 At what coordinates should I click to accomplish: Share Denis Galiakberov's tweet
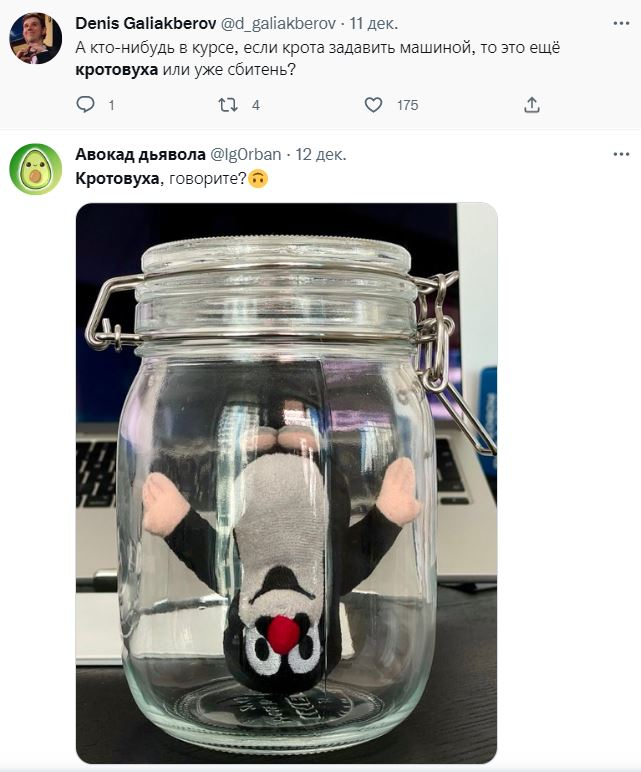coord(532,105)
